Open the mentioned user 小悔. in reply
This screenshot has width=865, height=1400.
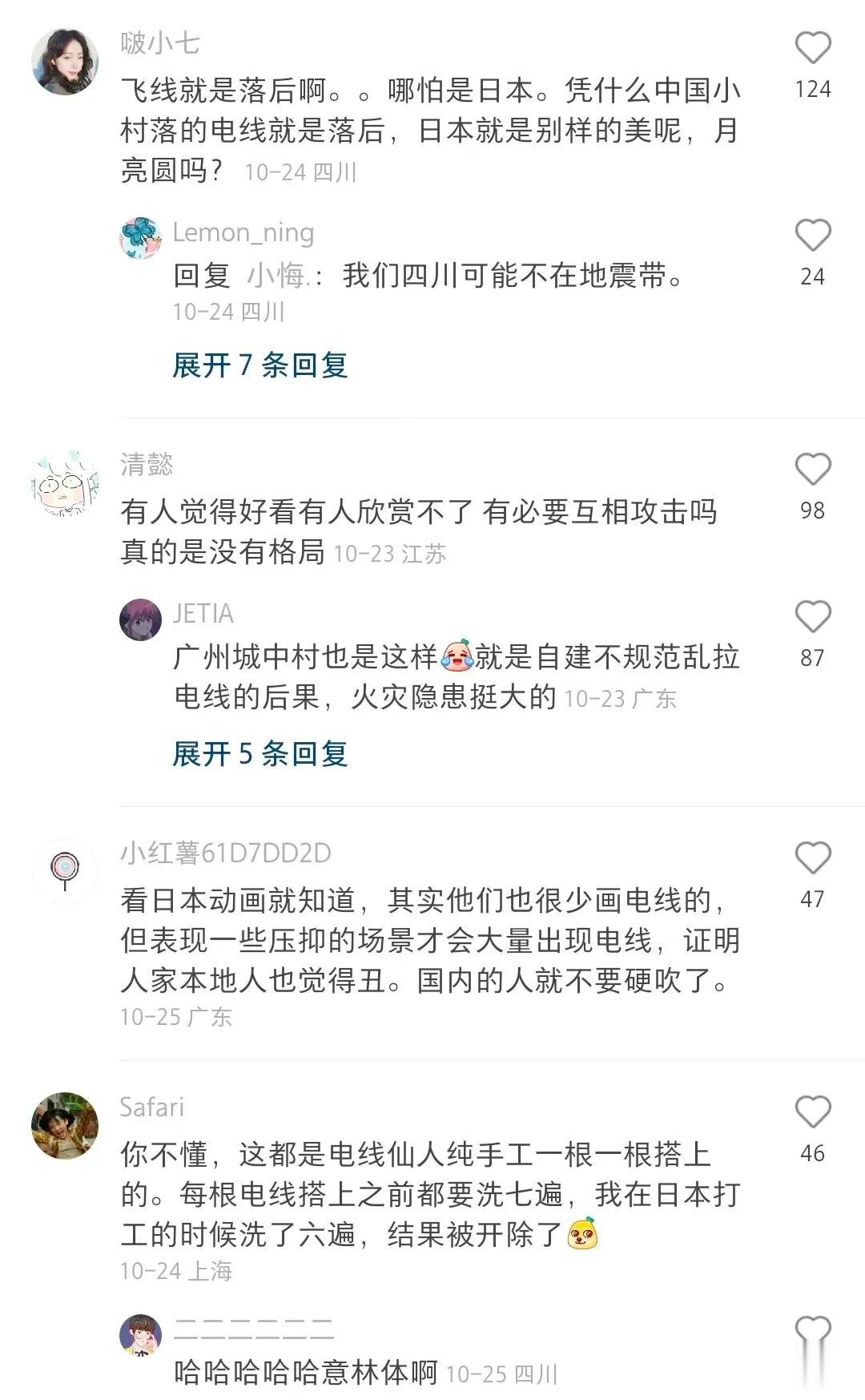coord(277,276)
